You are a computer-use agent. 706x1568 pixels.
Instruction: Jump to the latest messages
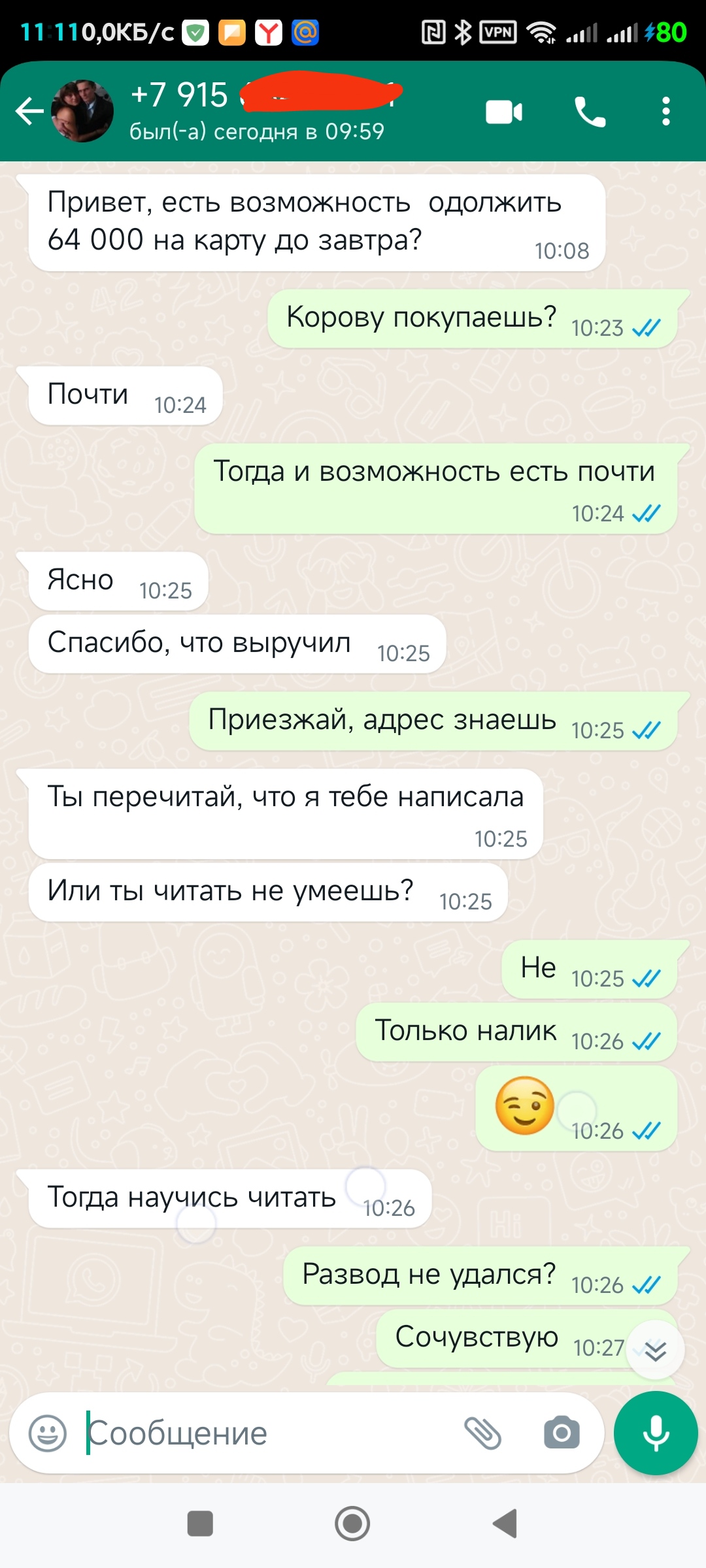[655, 1350]
